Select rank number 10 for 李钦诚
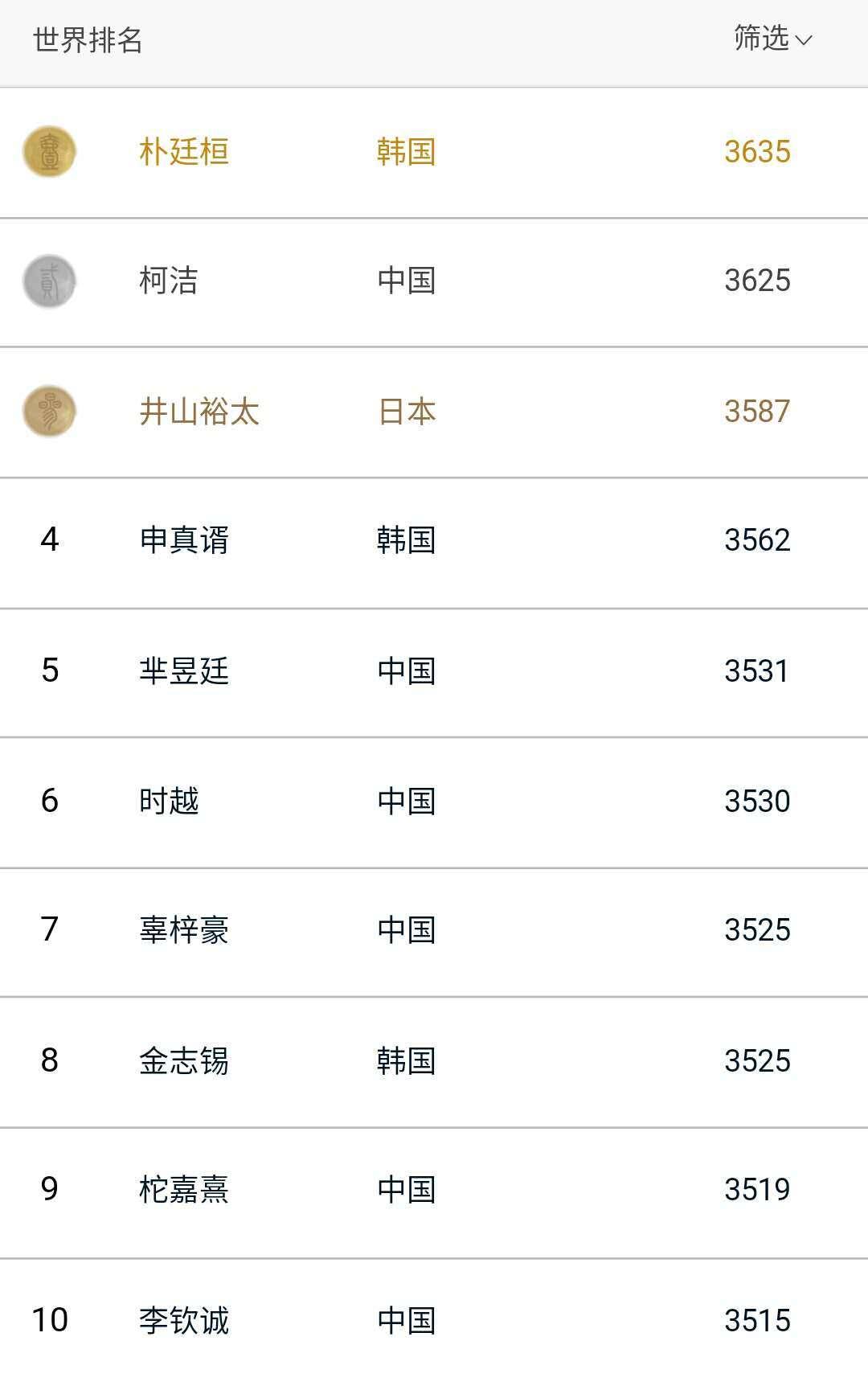Viewport: 868px width, 1386px height. click(x=50, y=1318)
